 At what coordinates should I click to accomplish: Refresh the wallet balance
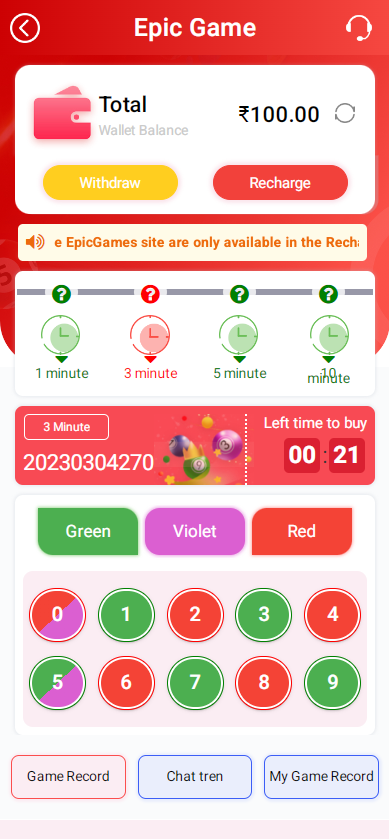345,113
